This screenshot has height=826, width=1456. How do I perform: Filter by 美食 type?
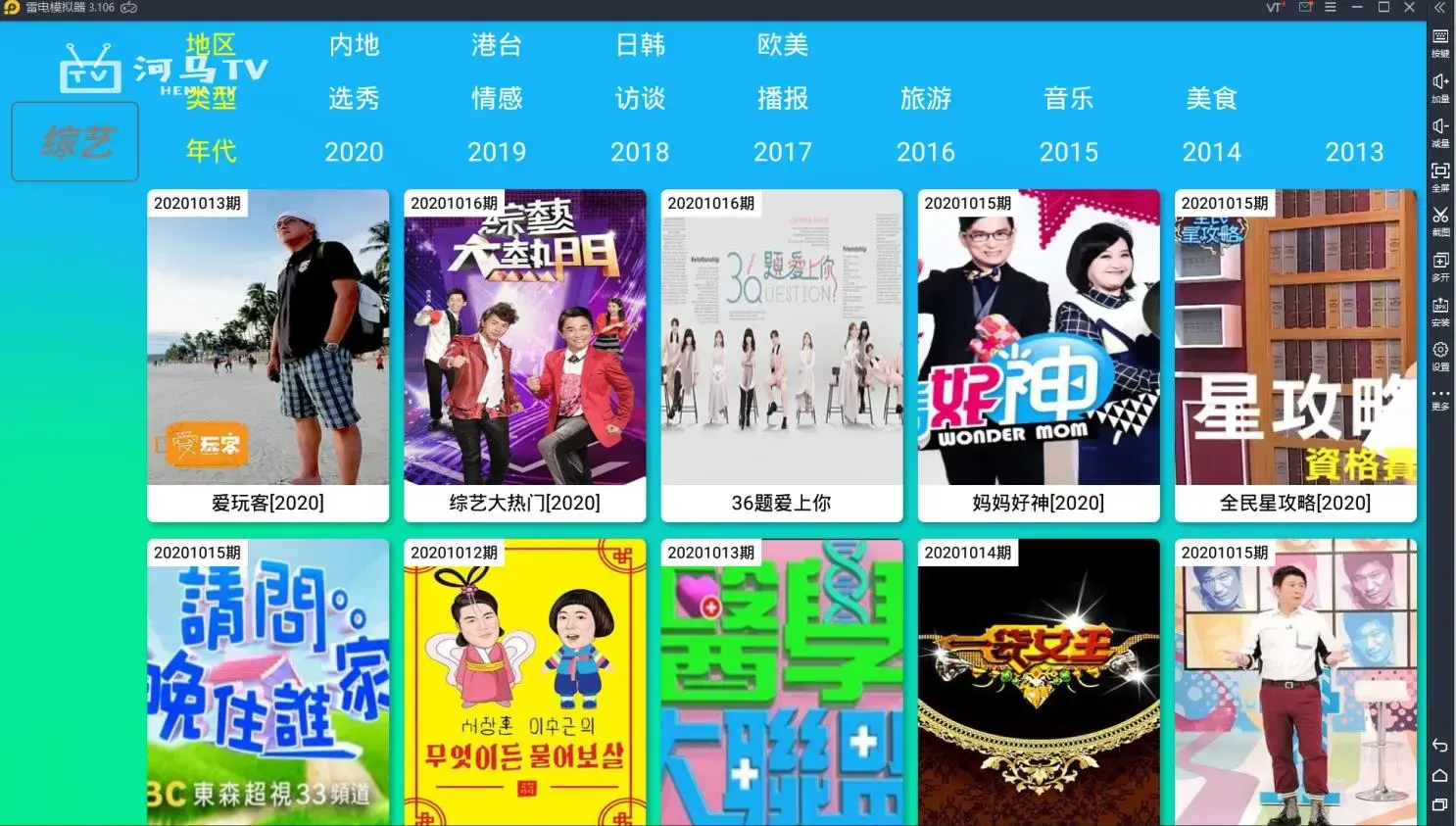(1211, 98)
